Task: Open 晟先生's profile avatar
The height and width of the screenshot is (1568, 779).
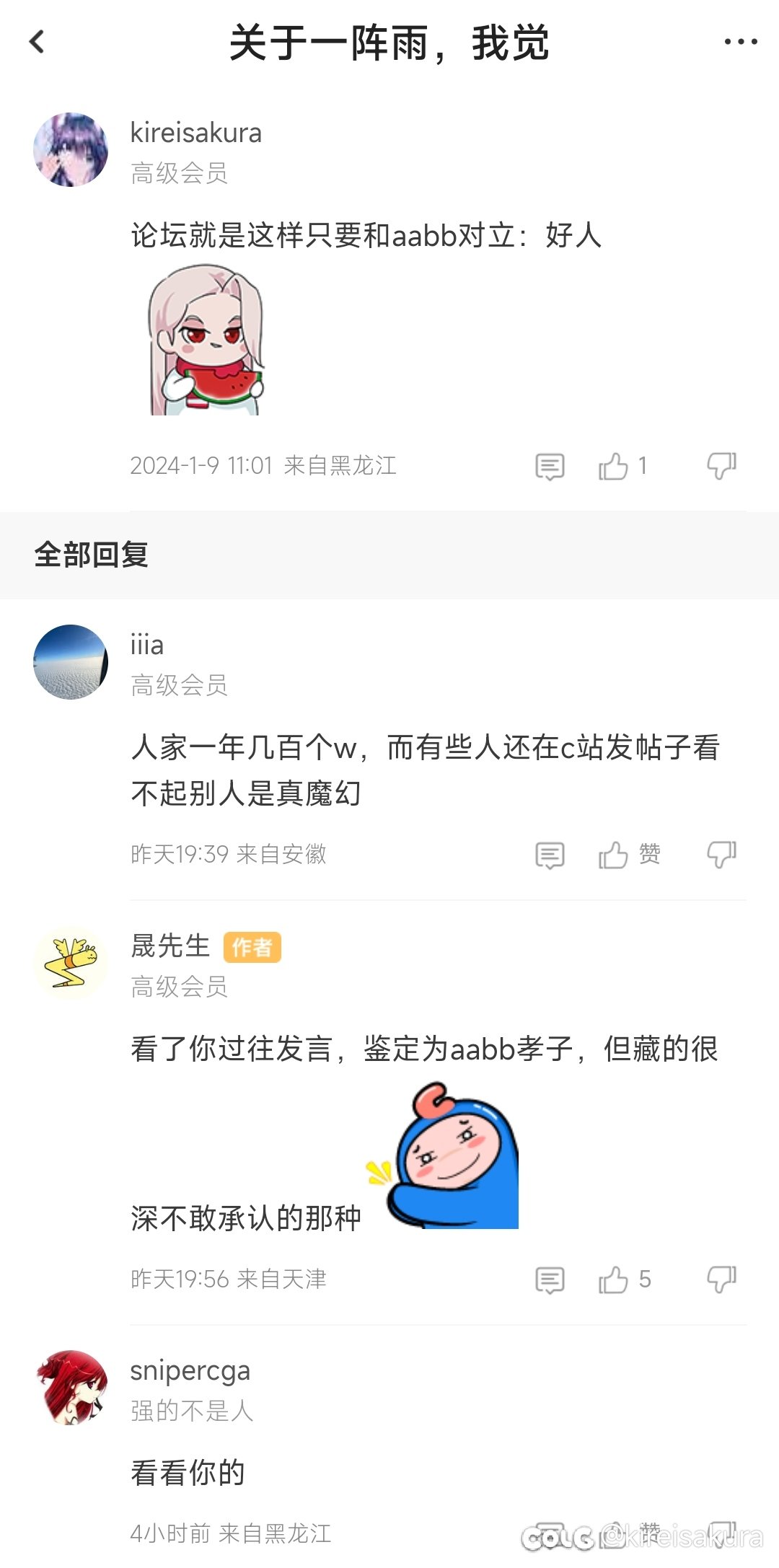Action: [x=71, y=963]
